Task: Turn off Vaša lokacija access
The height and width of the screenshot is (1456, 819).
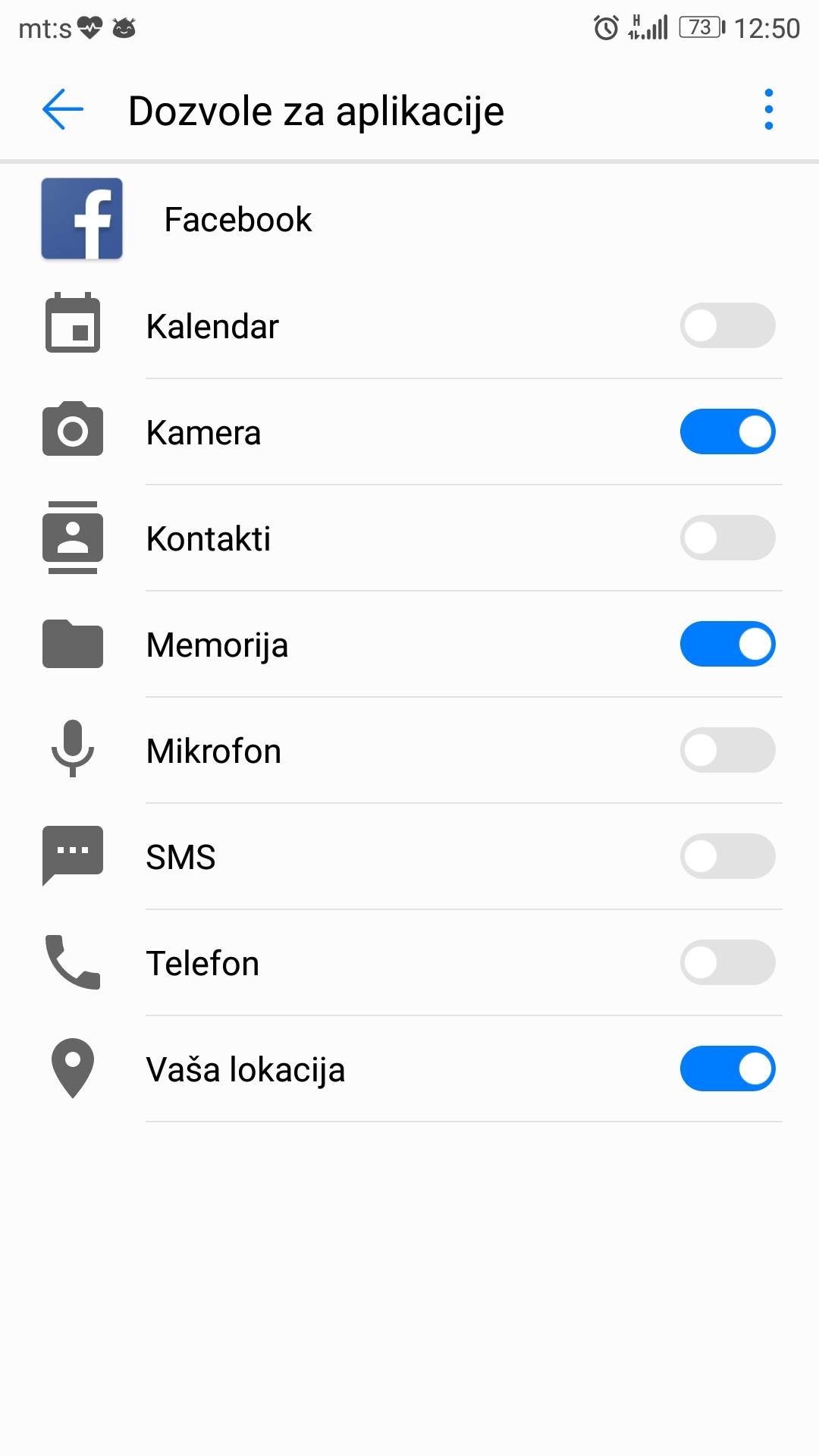Action: pyautogui.click(x=727, y=1068)
